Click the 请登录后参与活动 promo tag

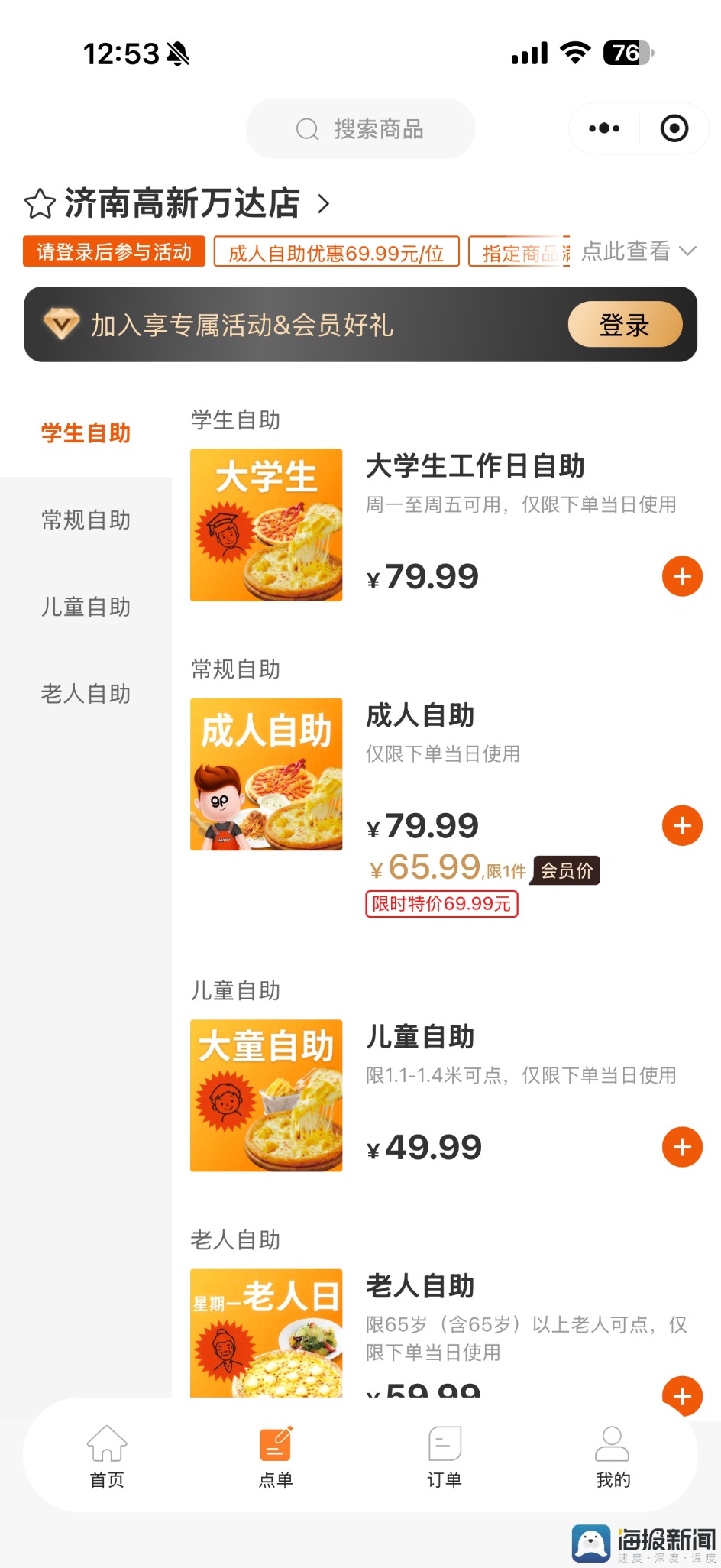click(114, 251)
